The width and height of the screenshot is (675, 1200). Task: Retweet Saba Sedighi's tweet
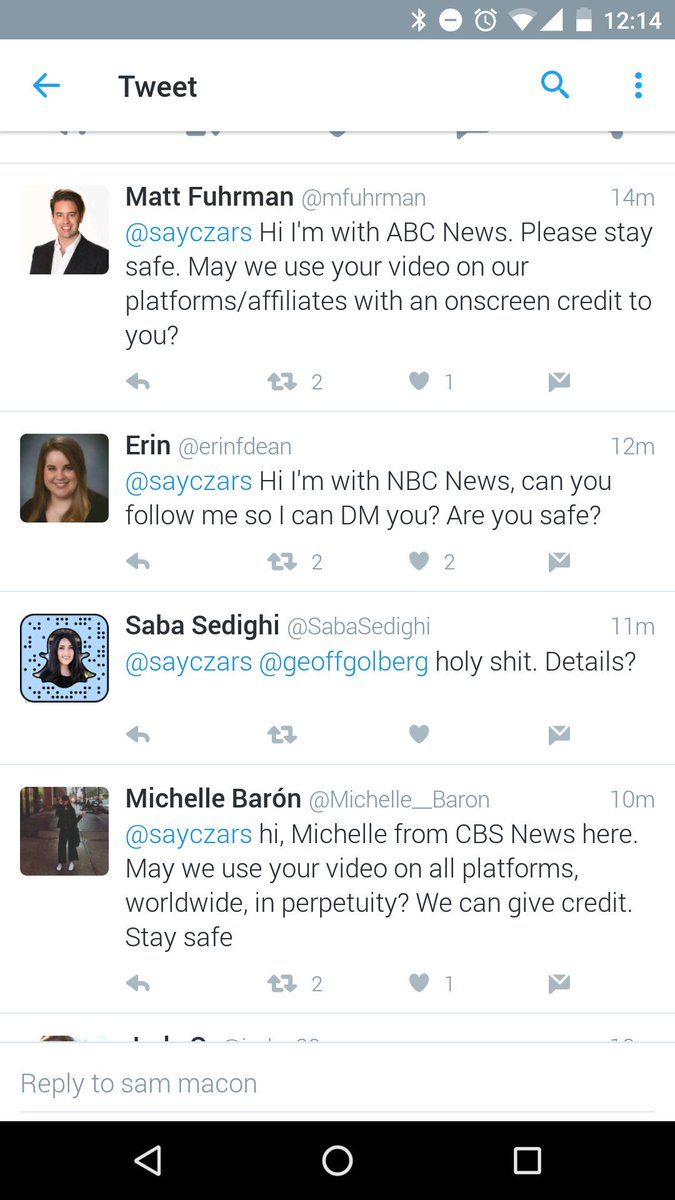282,735
